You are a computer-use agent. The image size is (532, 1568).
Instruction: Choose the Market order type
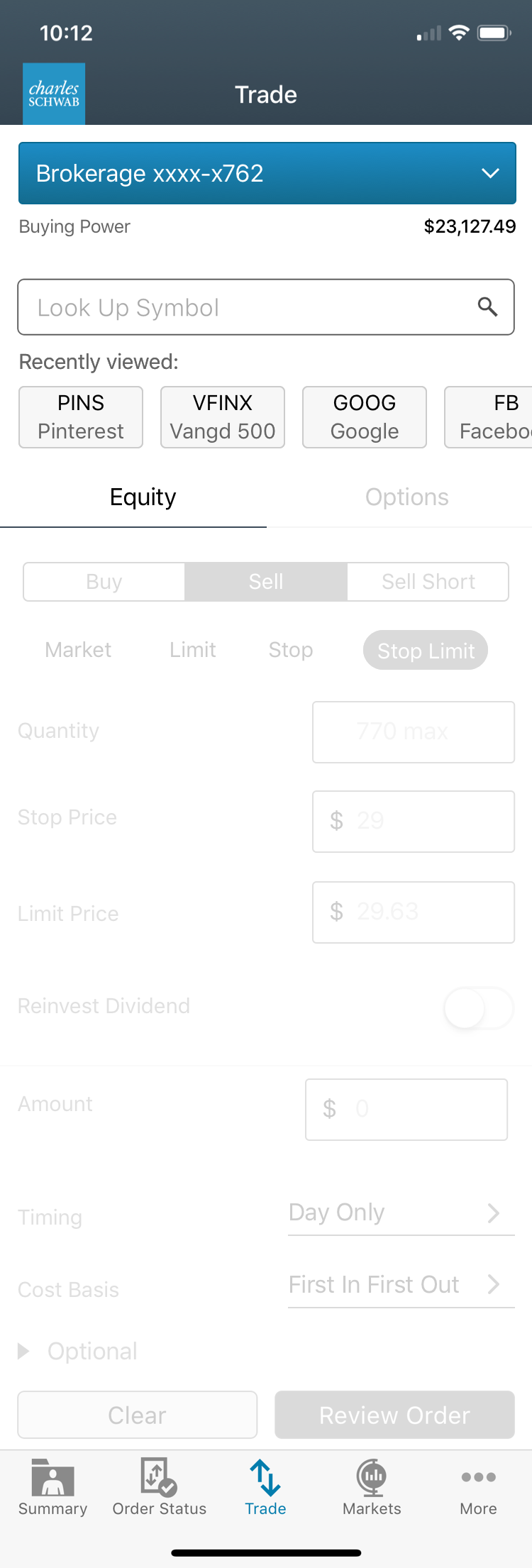pyautogui.click(x=78, y=650)
